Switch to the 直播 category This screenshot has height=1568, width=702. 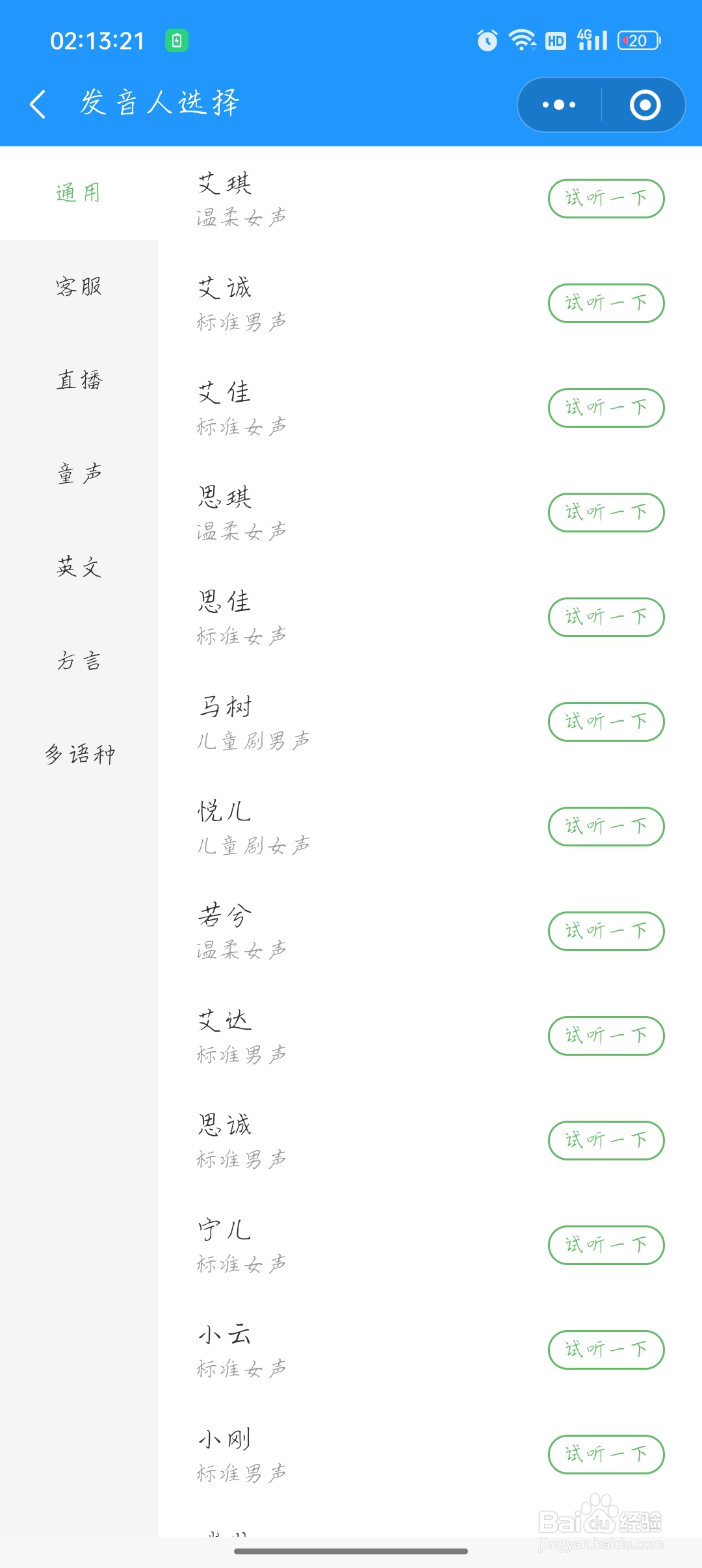tap(79, 380)
